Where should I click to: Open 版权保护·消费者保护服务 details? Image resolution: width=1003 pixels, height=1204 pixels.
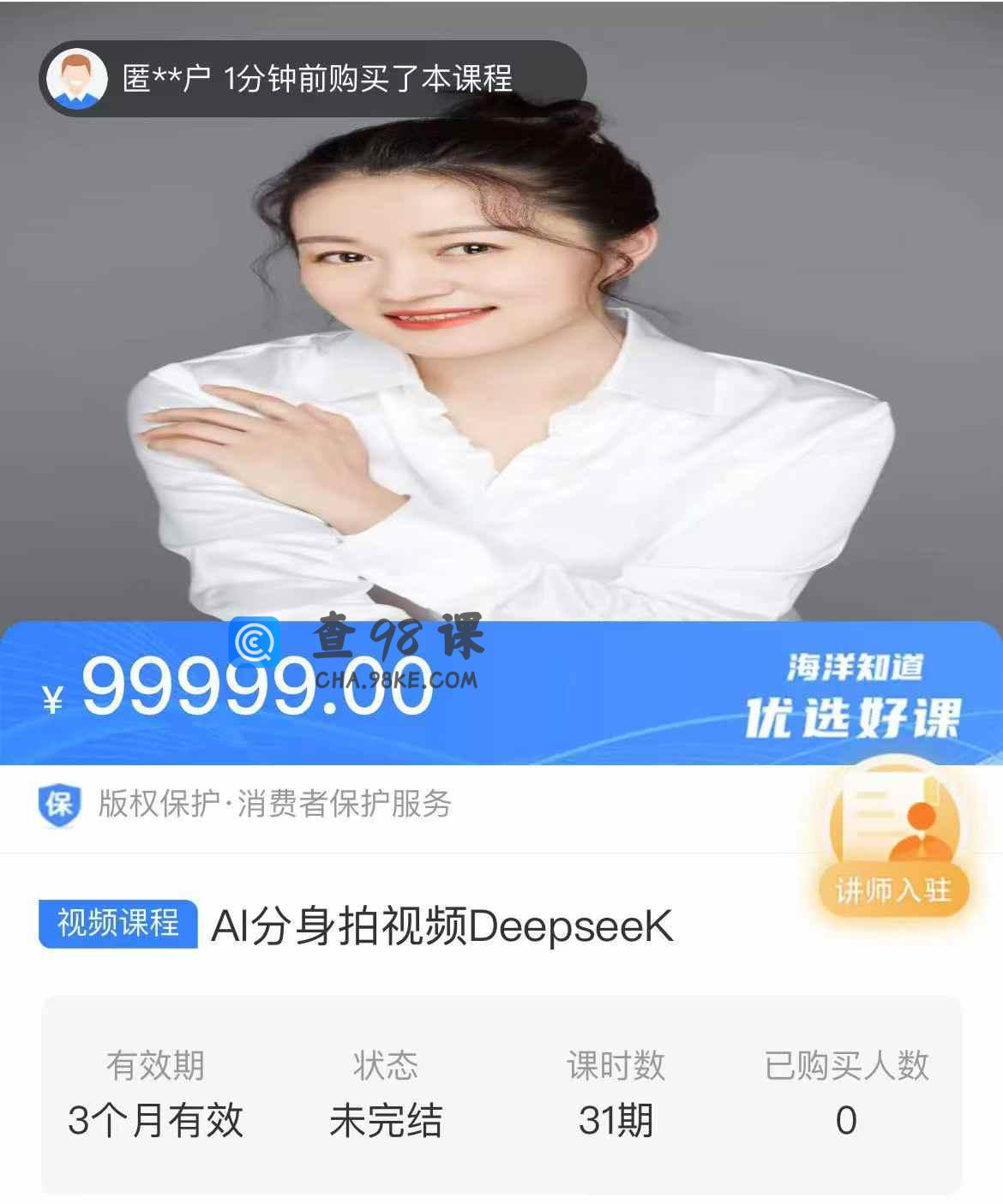pyautogui.click(x=274, y=805)
